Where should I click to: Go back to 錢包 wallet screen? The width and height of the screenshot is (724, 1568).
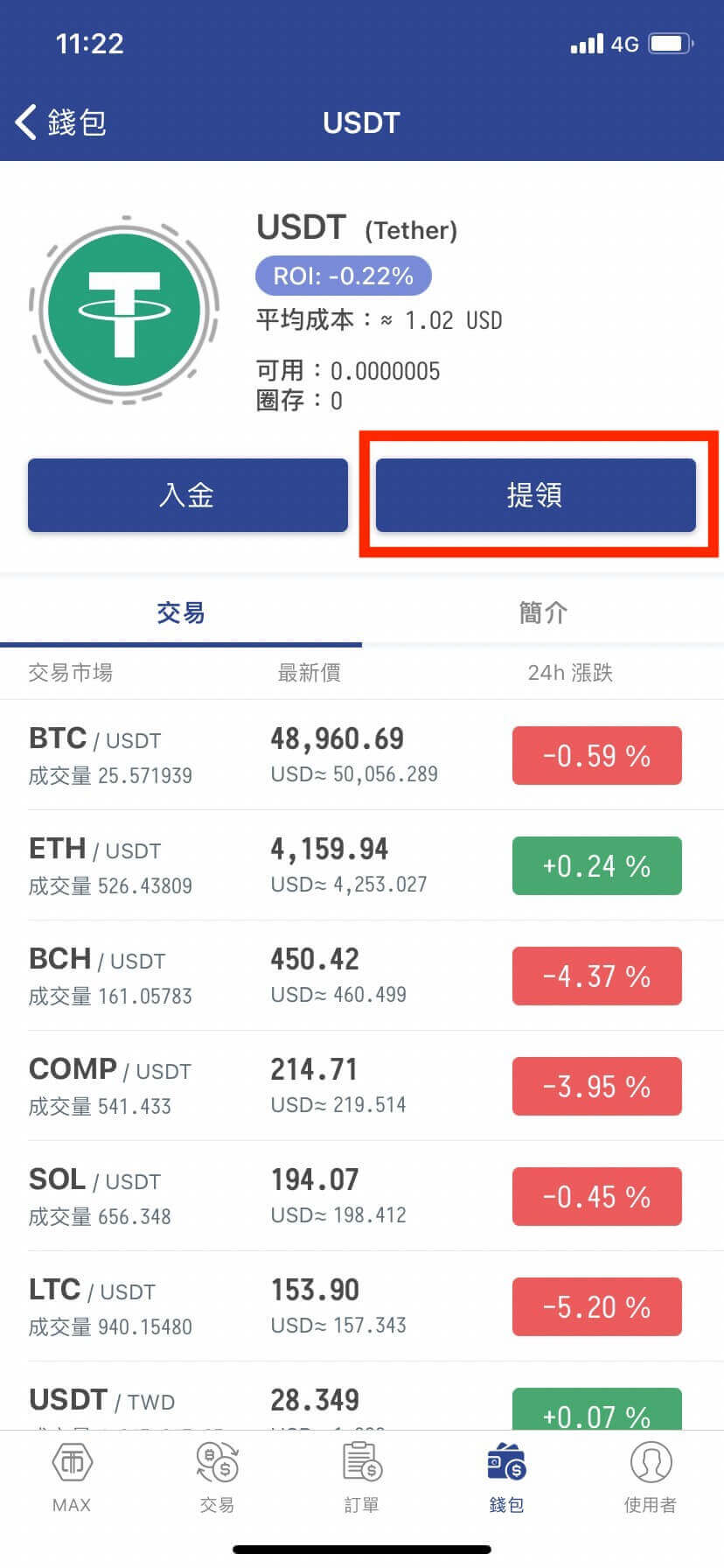(x=59, y=122)
